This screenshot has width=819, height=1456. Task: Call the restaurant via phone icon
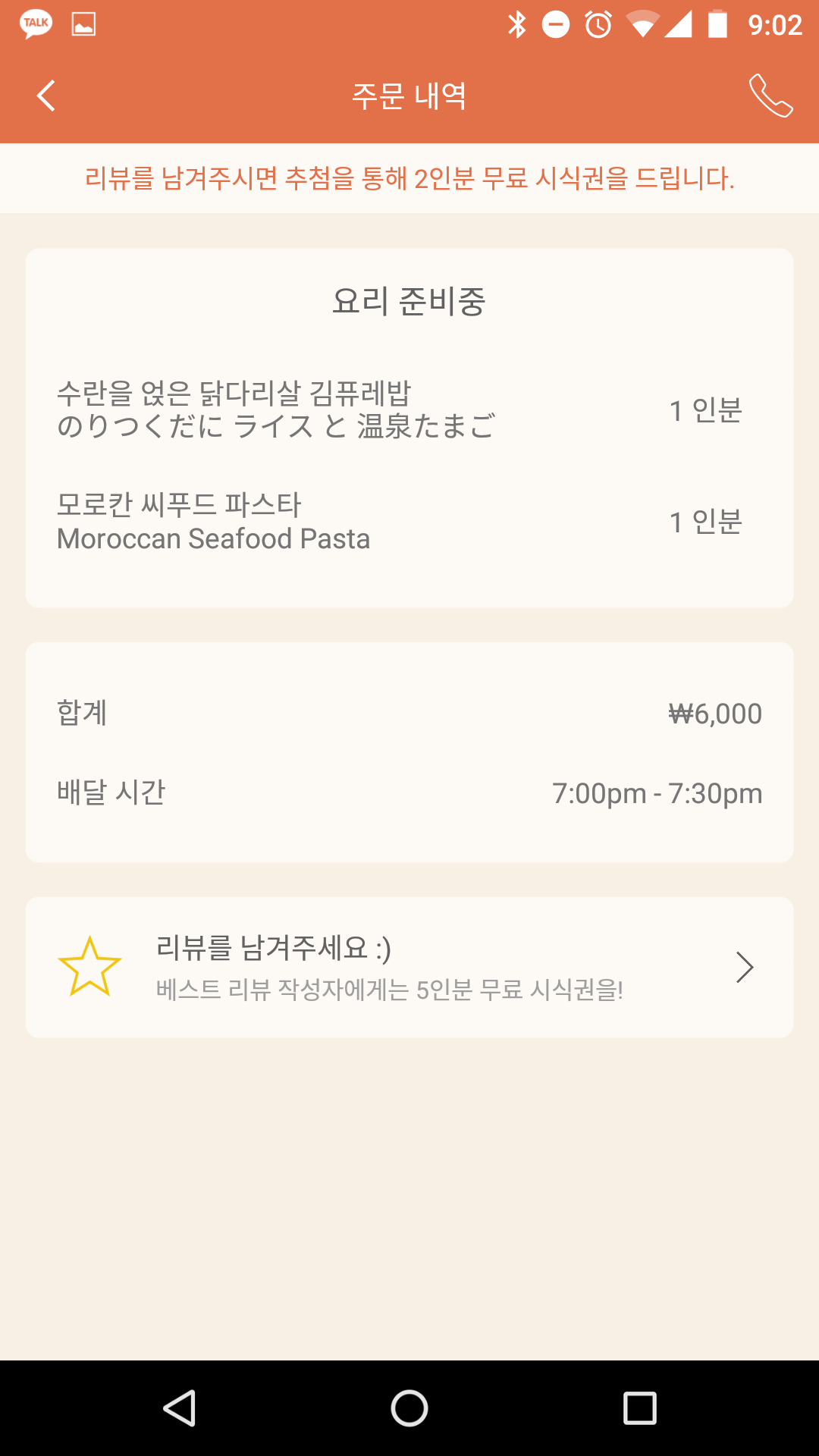770,96
